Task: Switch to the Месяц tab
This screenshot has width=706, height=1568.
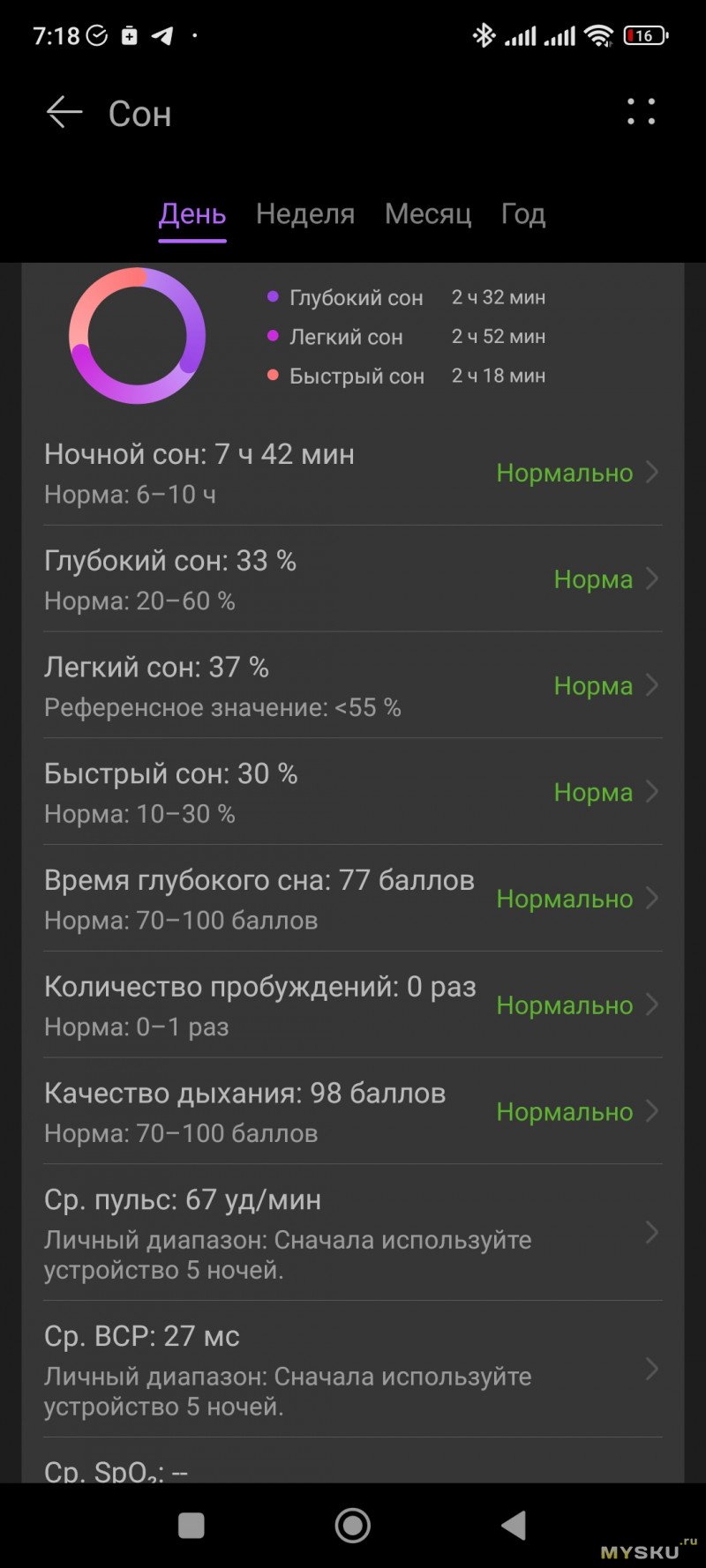Action: coord(428,214)
